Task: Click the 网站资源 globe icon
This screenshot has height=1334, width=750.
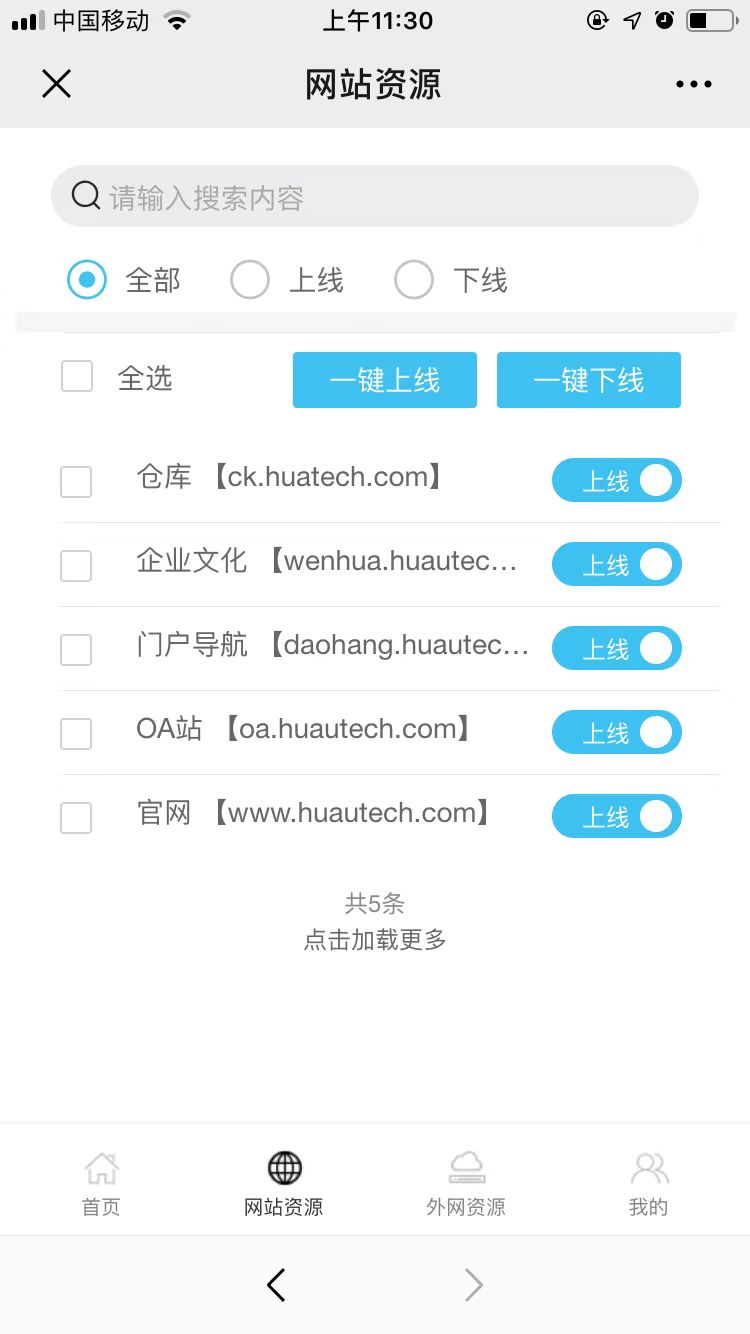Action: coord(283,1166)
